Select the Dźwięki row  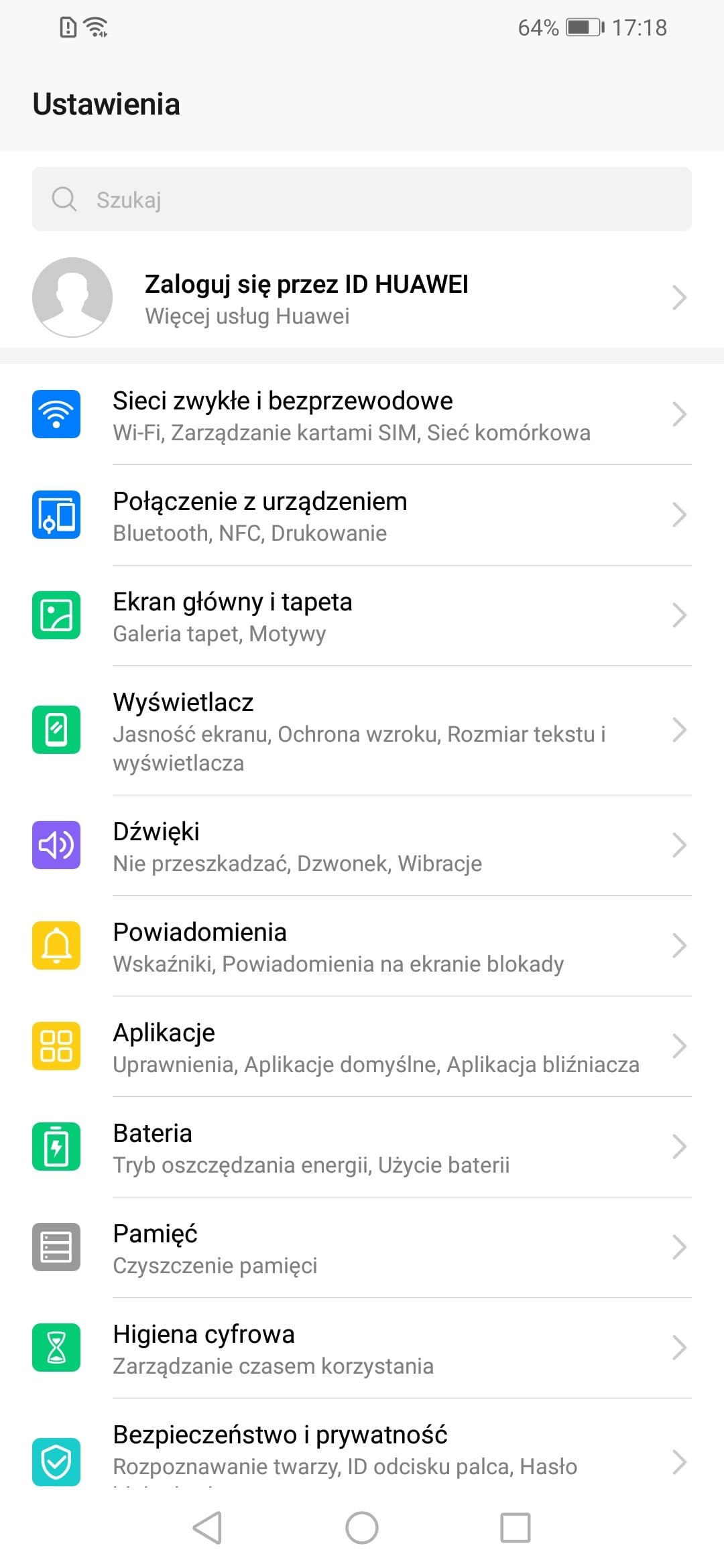click(x=362, y=846)
